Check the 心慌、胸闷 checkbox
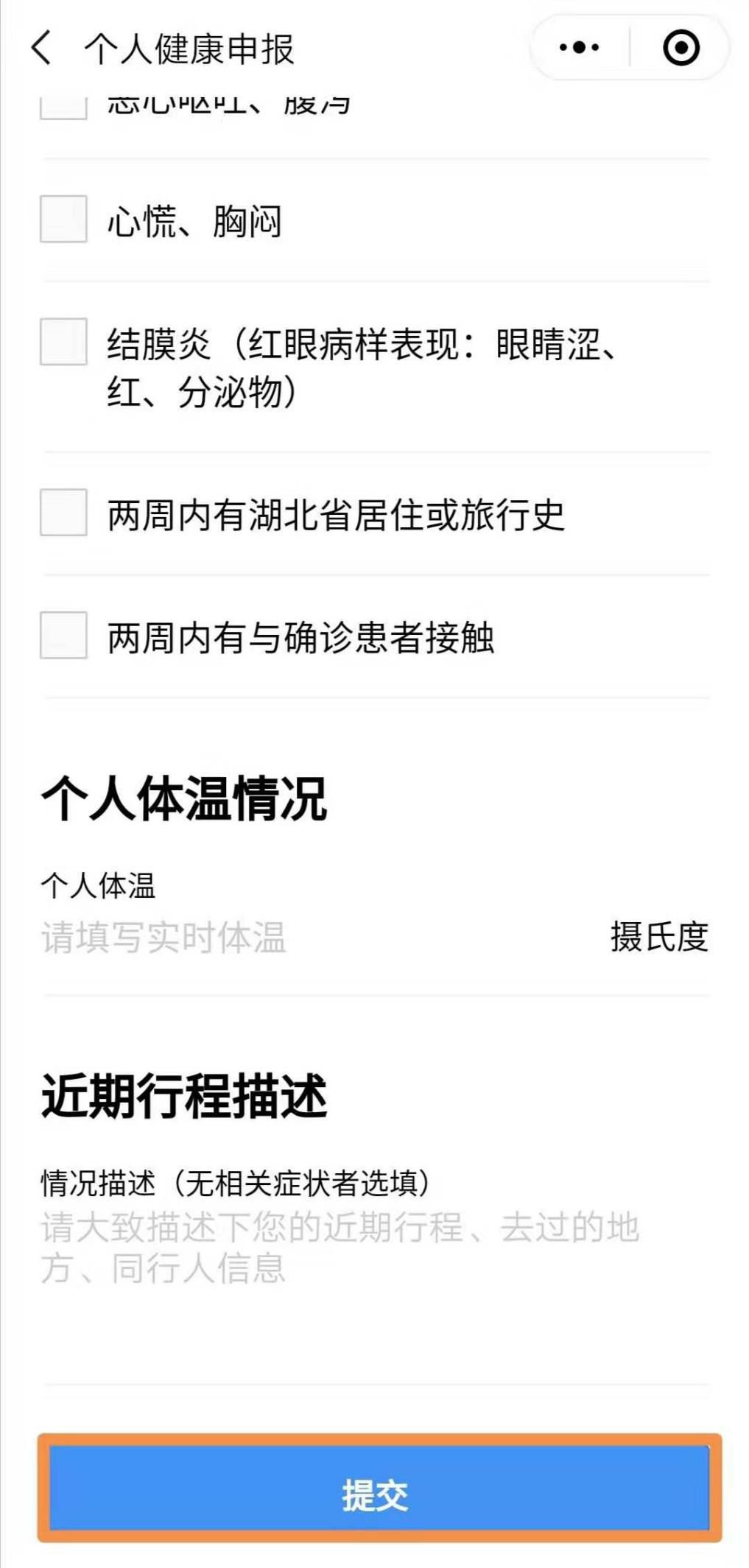 [63, 219]
